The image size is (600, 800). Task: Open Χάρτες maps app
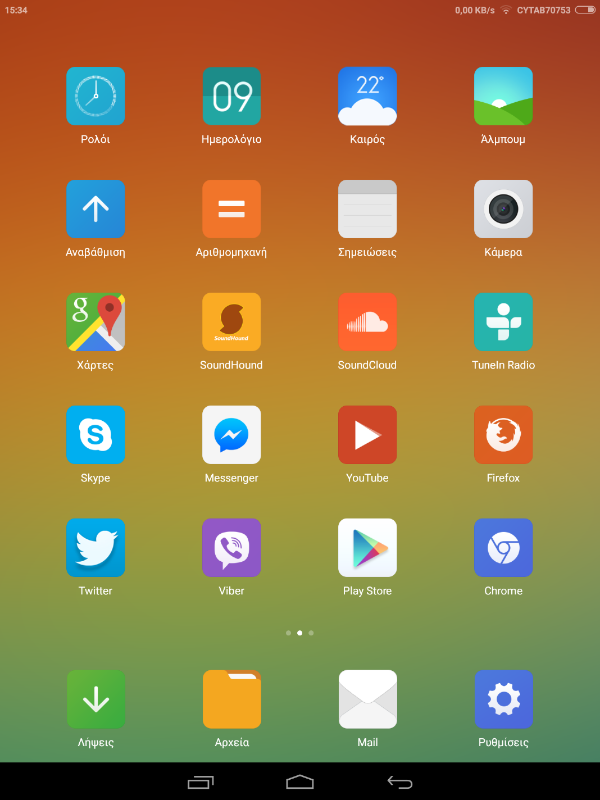(95, 322)
